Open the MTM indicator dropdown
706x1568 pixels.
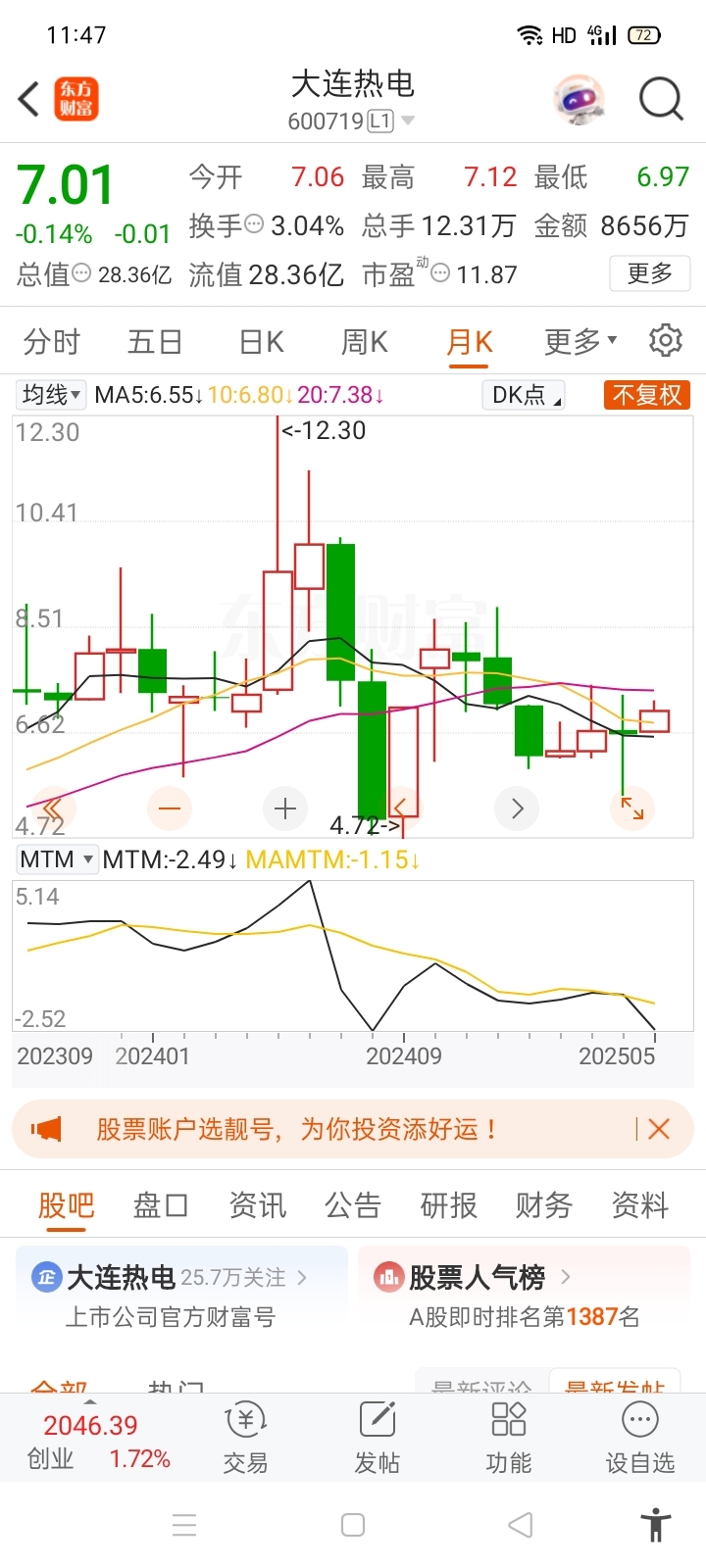coord(57,859)
